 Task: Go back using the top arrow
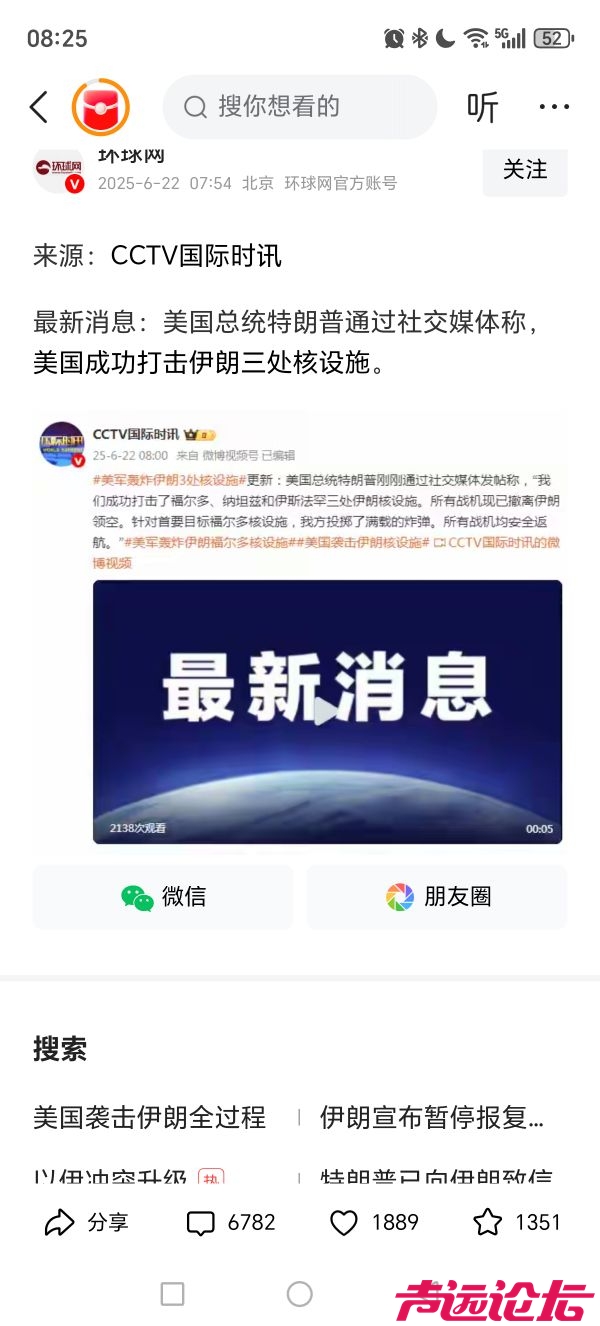tap(39, 107)
